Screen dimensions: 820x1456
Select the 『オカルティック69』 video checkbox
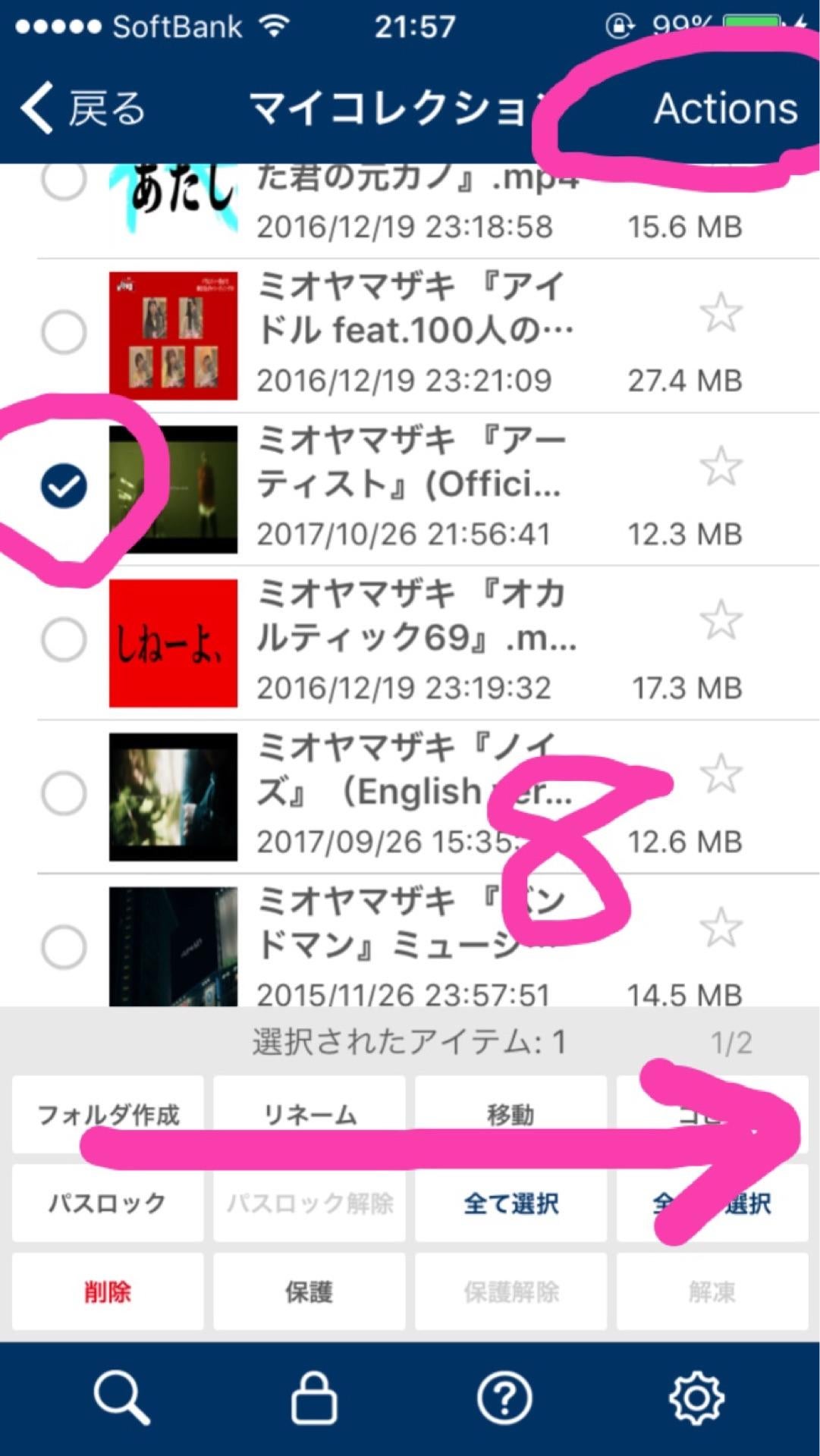[64, 639]
